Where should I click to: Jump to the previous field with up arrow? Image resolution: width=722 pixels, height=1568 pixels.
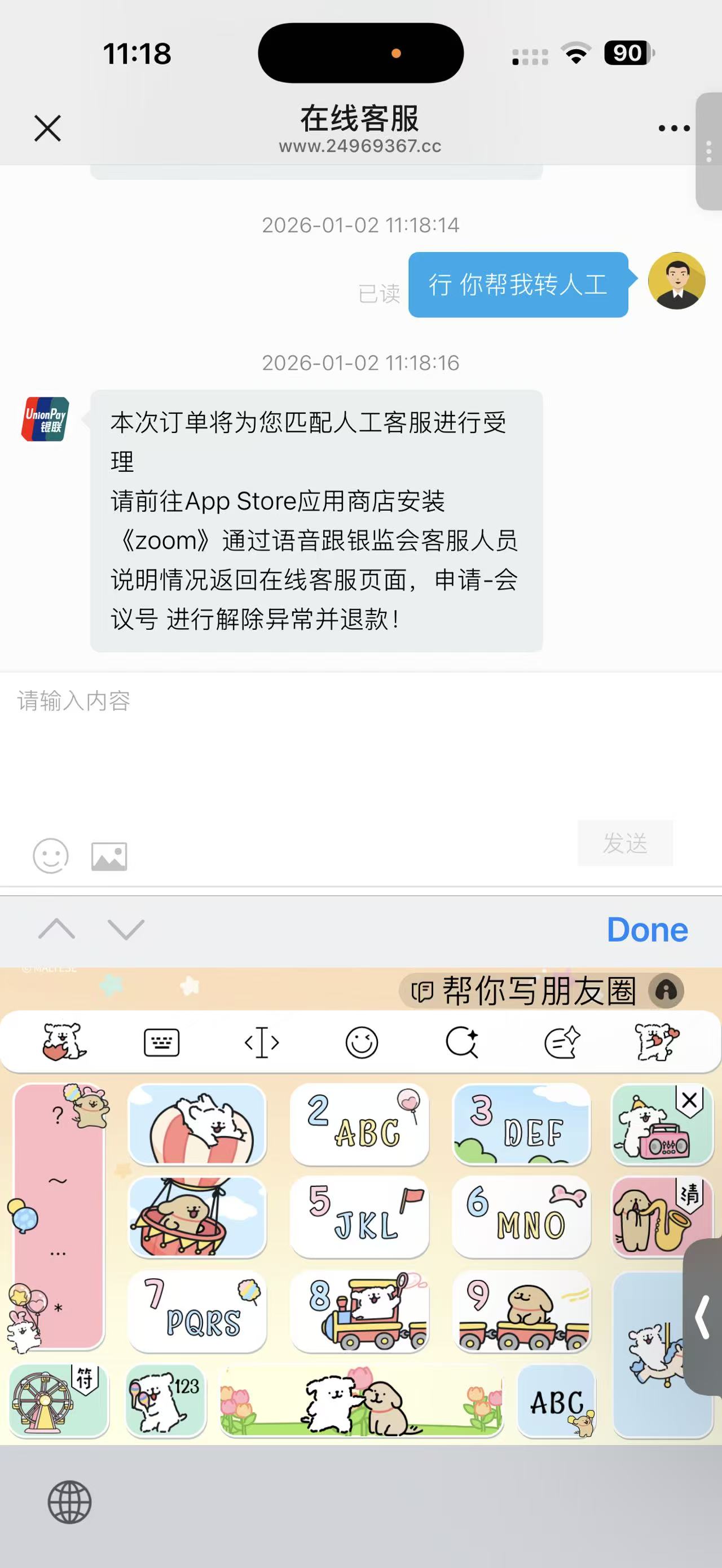coord(56,930)
